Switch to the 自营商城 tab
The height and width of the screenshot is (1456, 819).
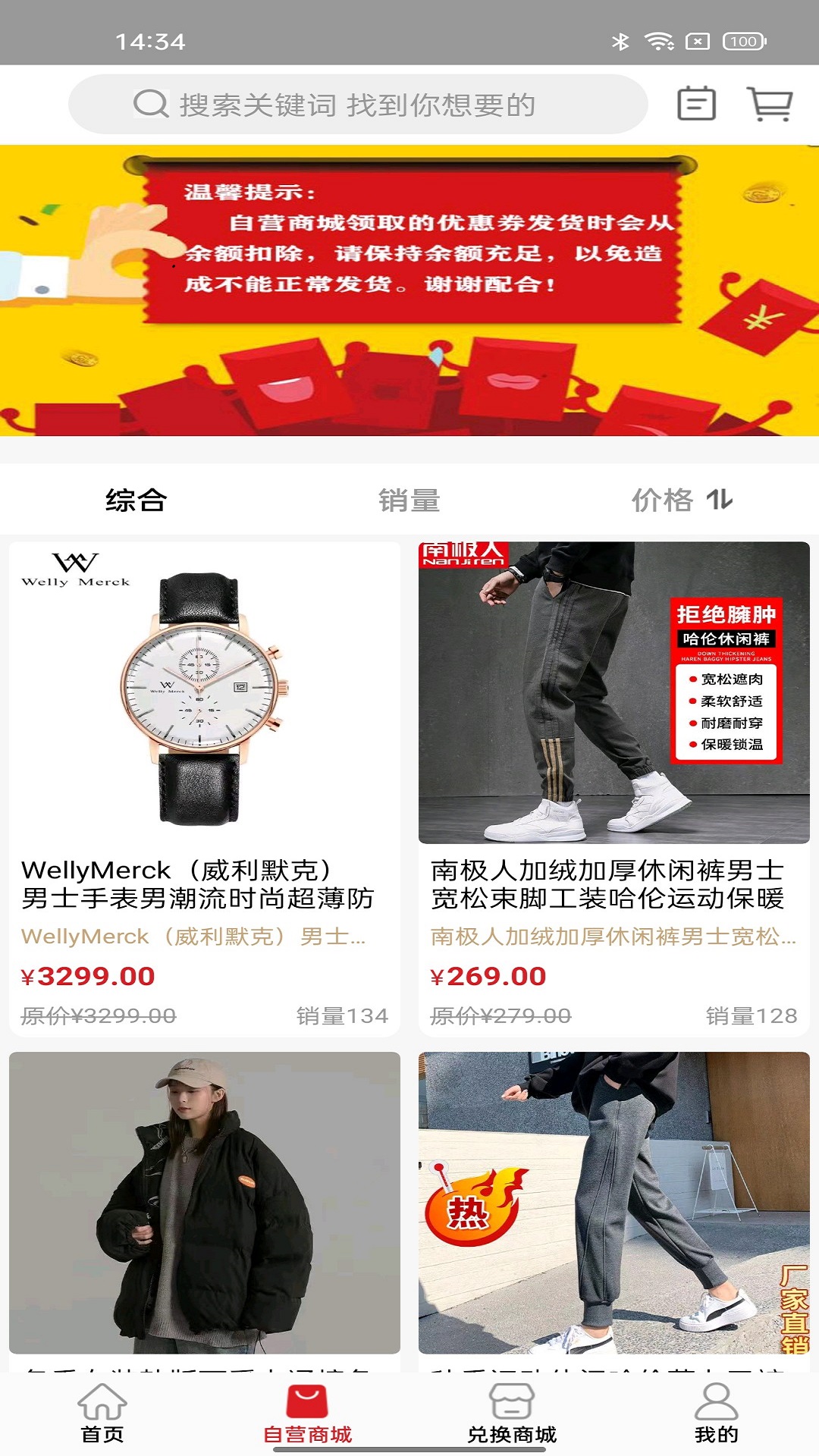[x=307, y=1414]
